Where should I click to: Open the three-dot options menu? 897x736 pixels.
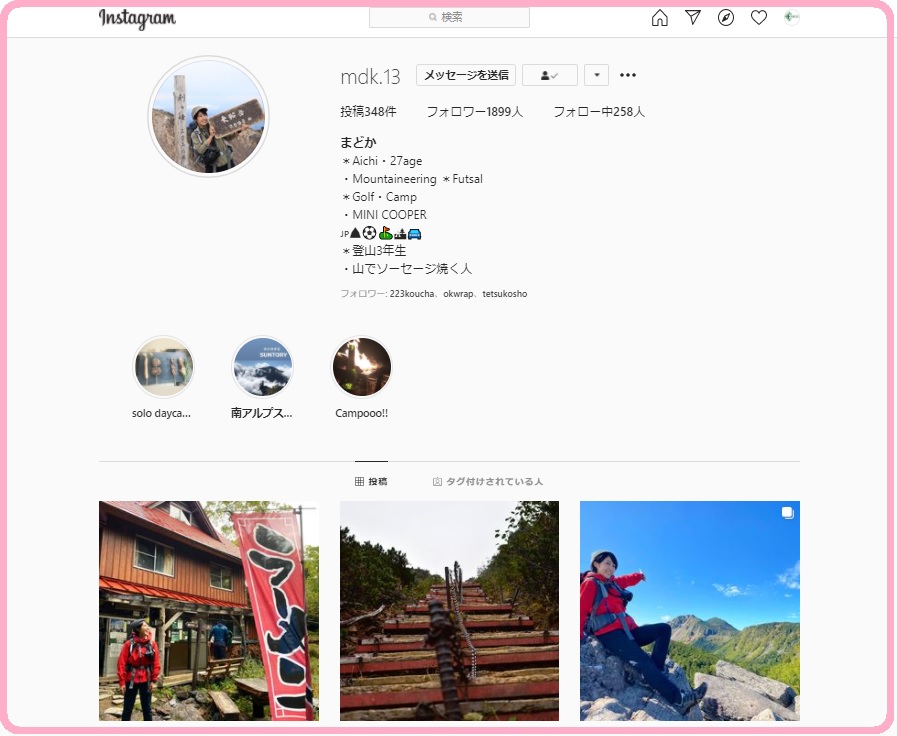point(628,75)
